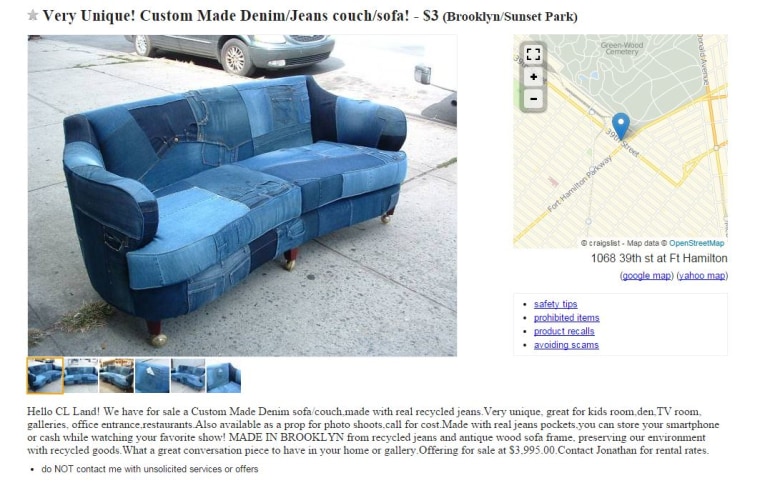Screen dimensions: 760x483
Task: Select the sixth photo thumbnail
Action: pyautogui.click(x=223, y=376)
